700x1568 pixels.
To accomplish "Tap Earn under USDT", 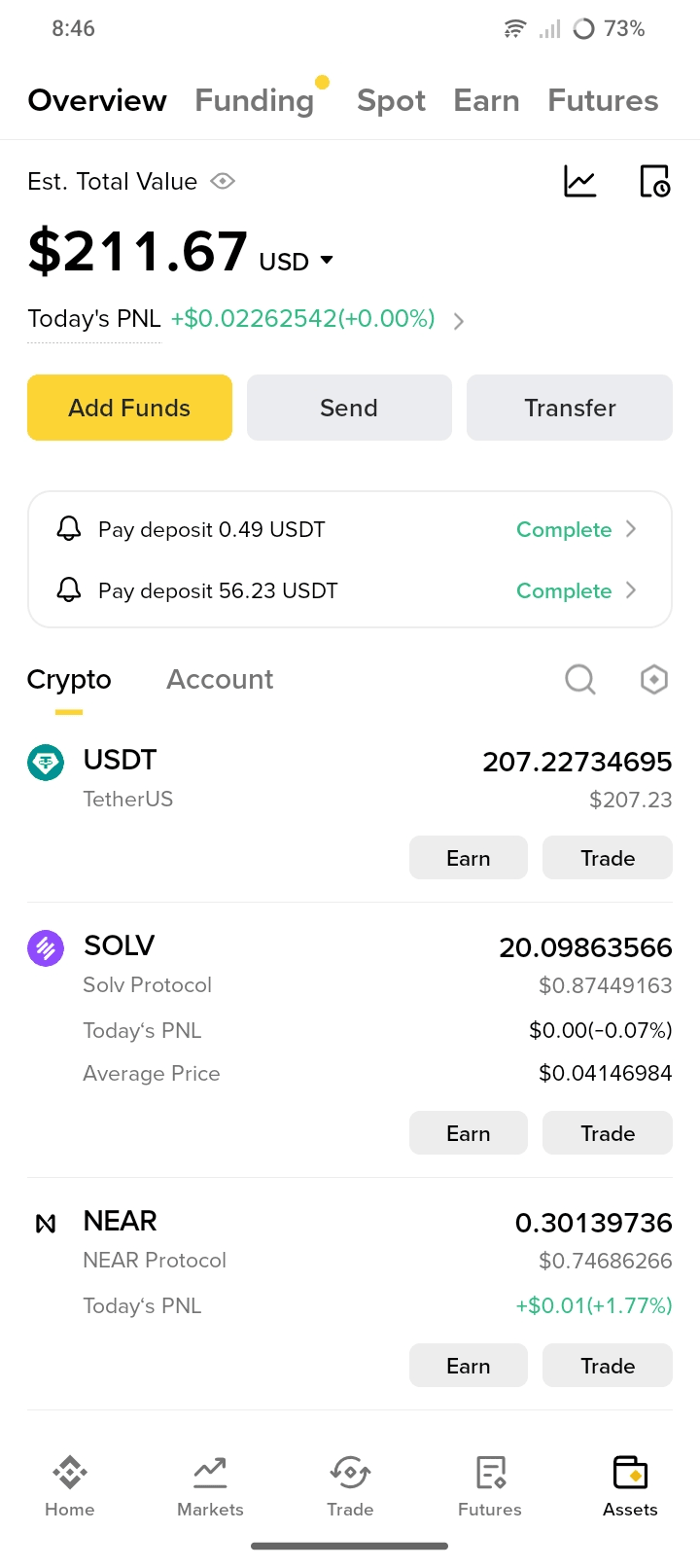I will click(x=468, y=858).
